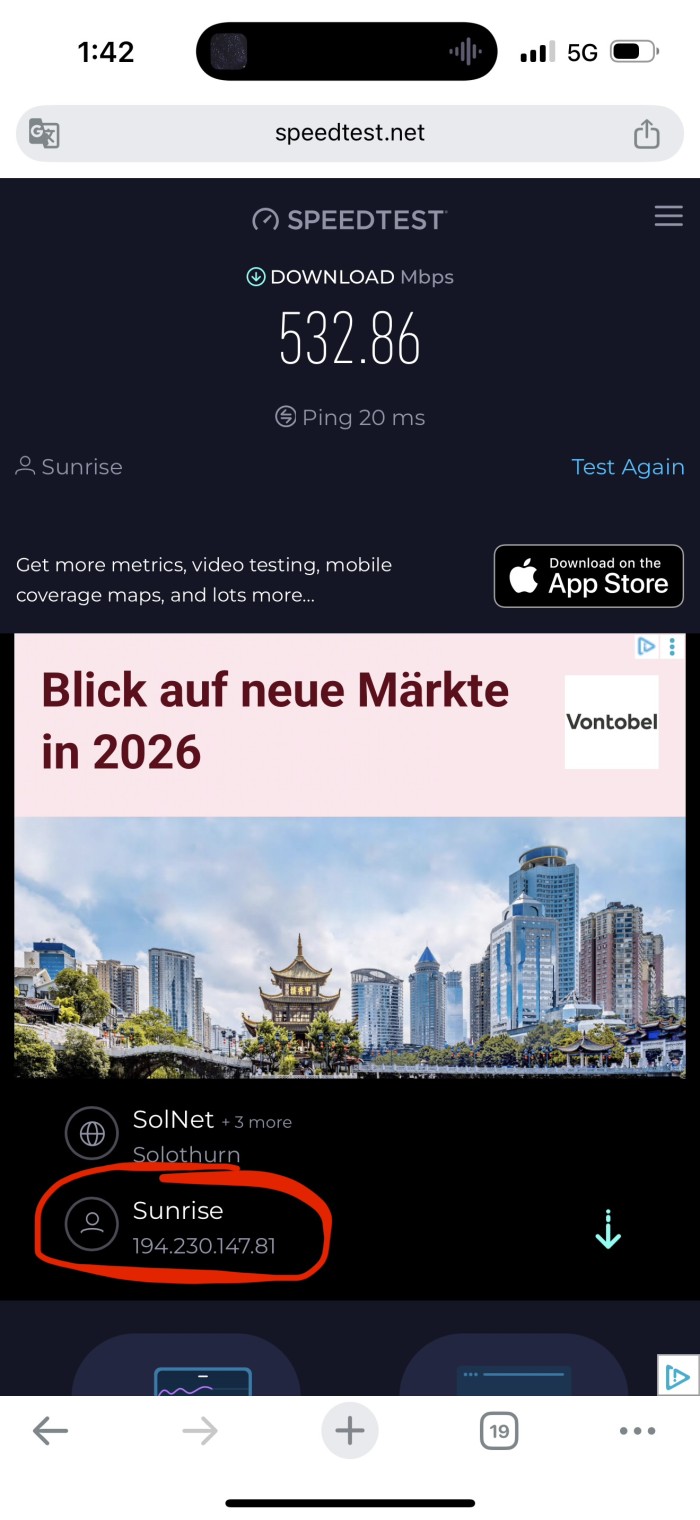Open the Vontobel advertisement
Screen dimensions: 700x1520
click(x=350, y=855)
